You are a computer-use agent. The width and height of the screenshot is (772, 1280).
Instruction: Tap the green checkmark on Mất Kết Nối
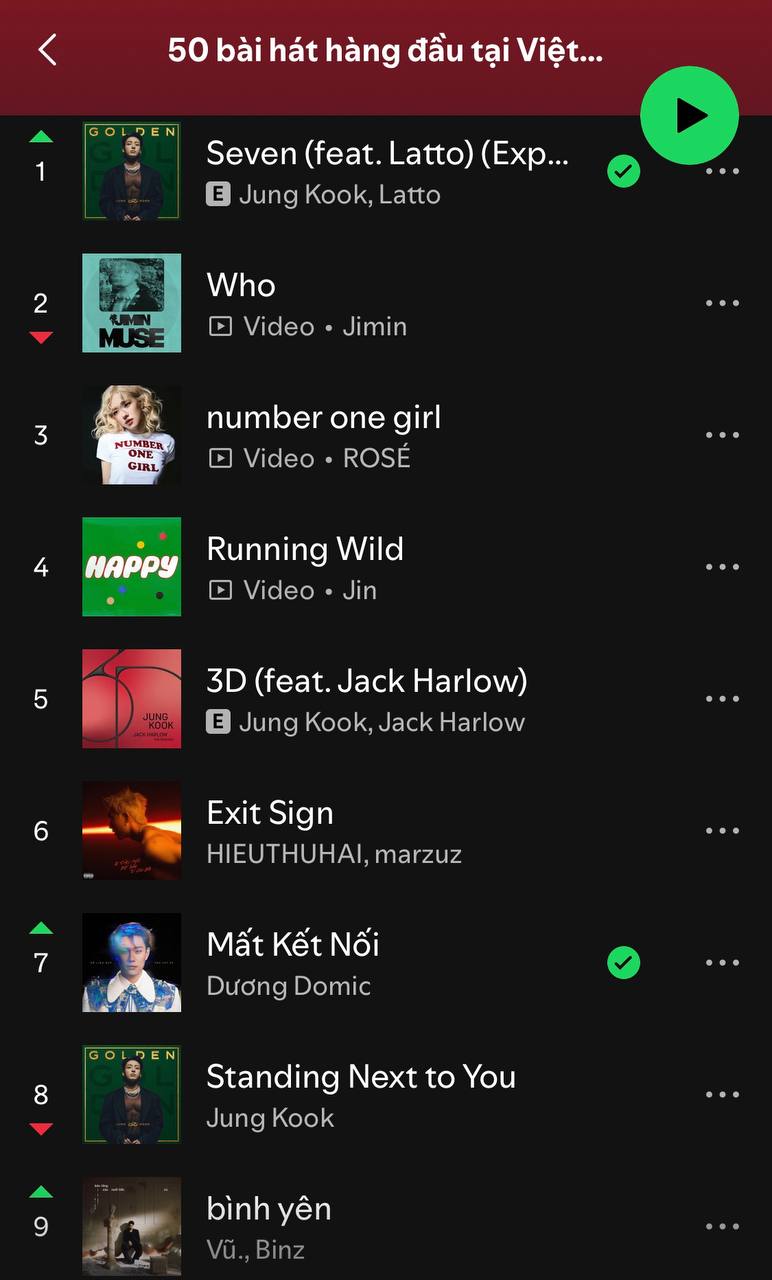pos(623,963)
